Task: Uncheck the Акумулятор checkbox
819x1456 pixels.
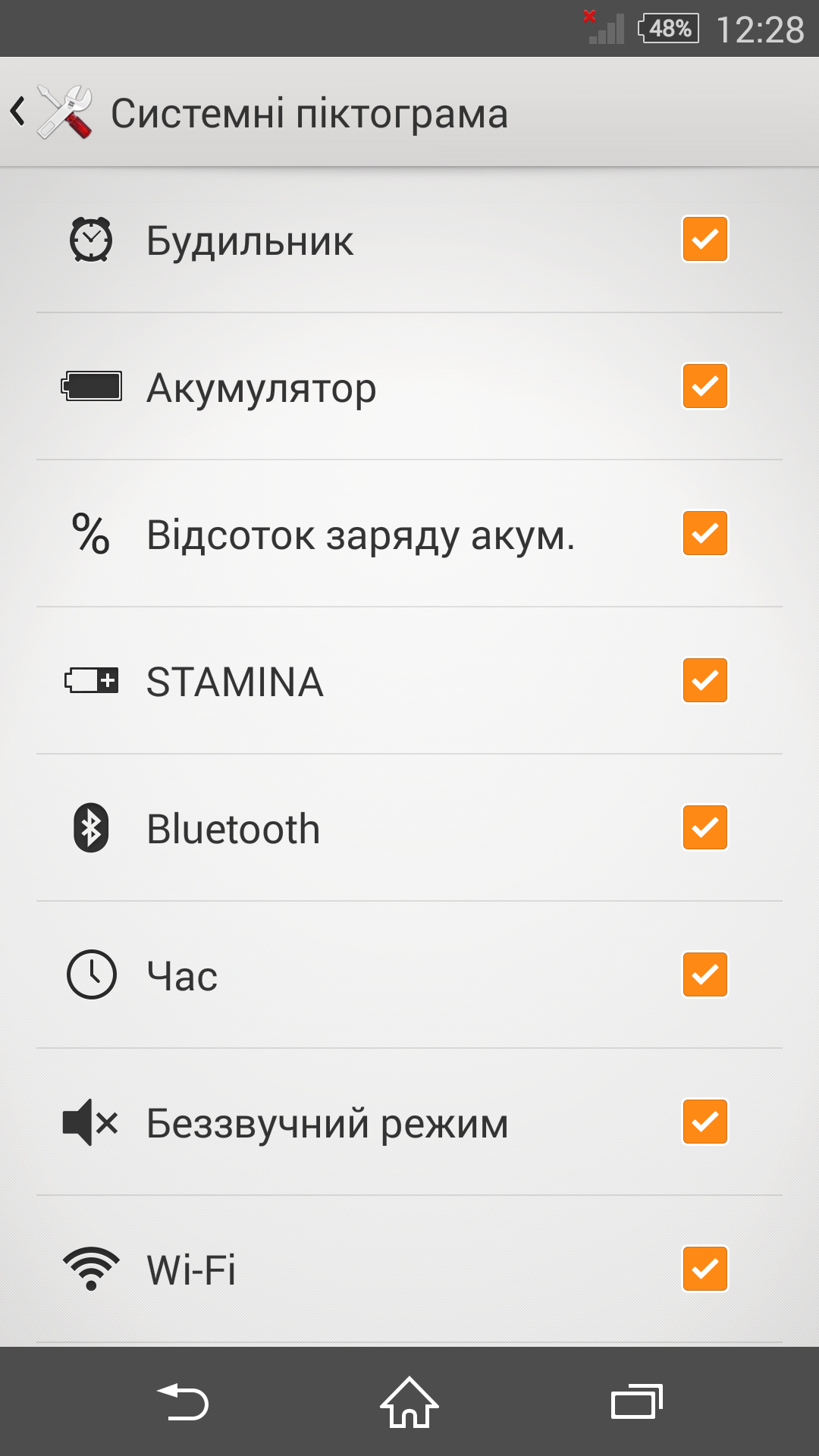Action: [x=705, y=386]
